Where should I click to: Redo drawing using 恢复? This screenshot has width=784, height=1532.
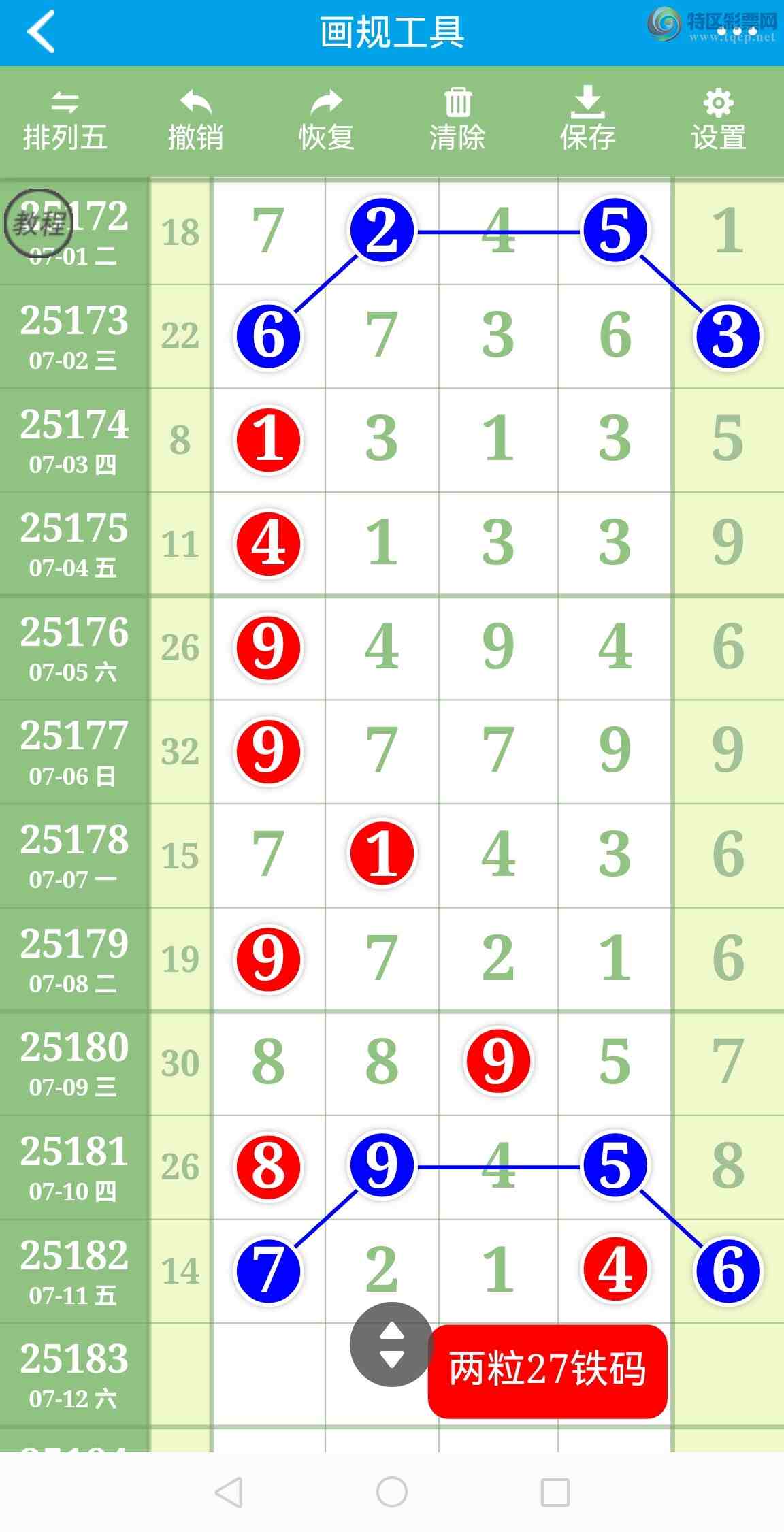(327, 121)
